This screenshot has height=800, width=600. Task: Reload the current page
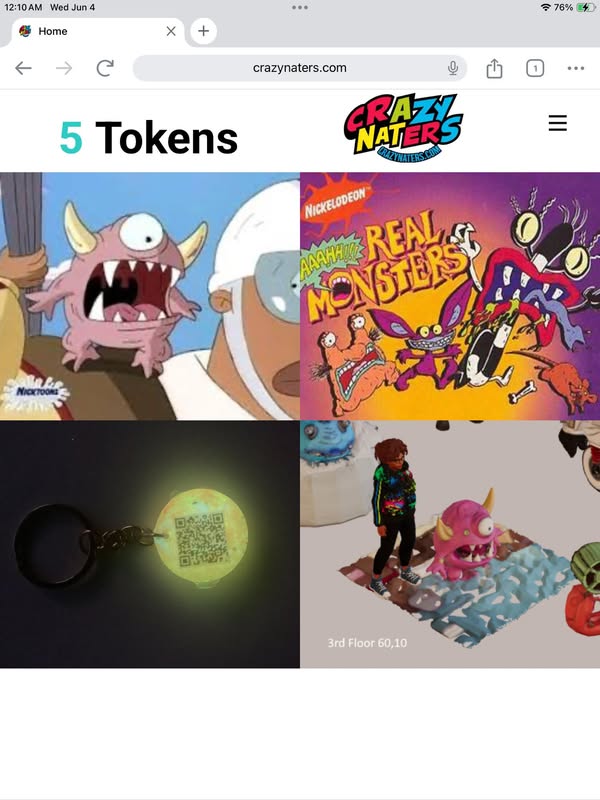coord(104,68)
